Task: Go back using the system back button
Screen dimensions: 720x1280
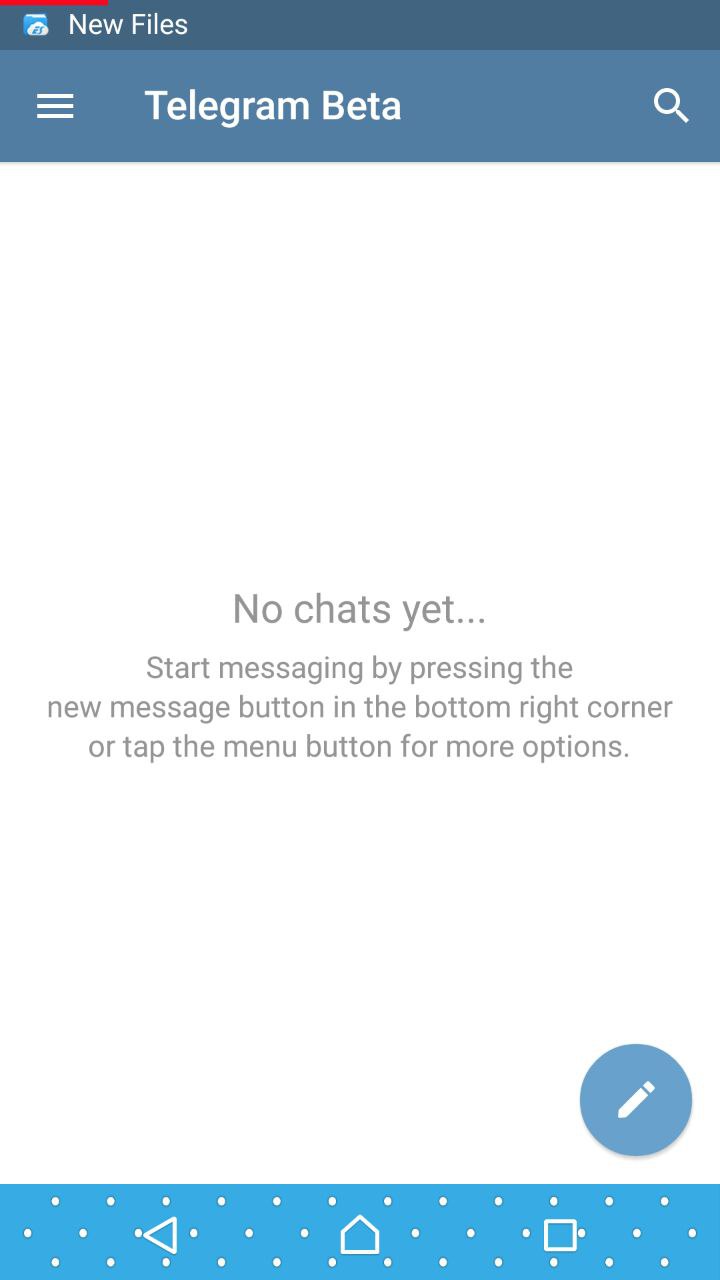Action: tap(161, 1235)
